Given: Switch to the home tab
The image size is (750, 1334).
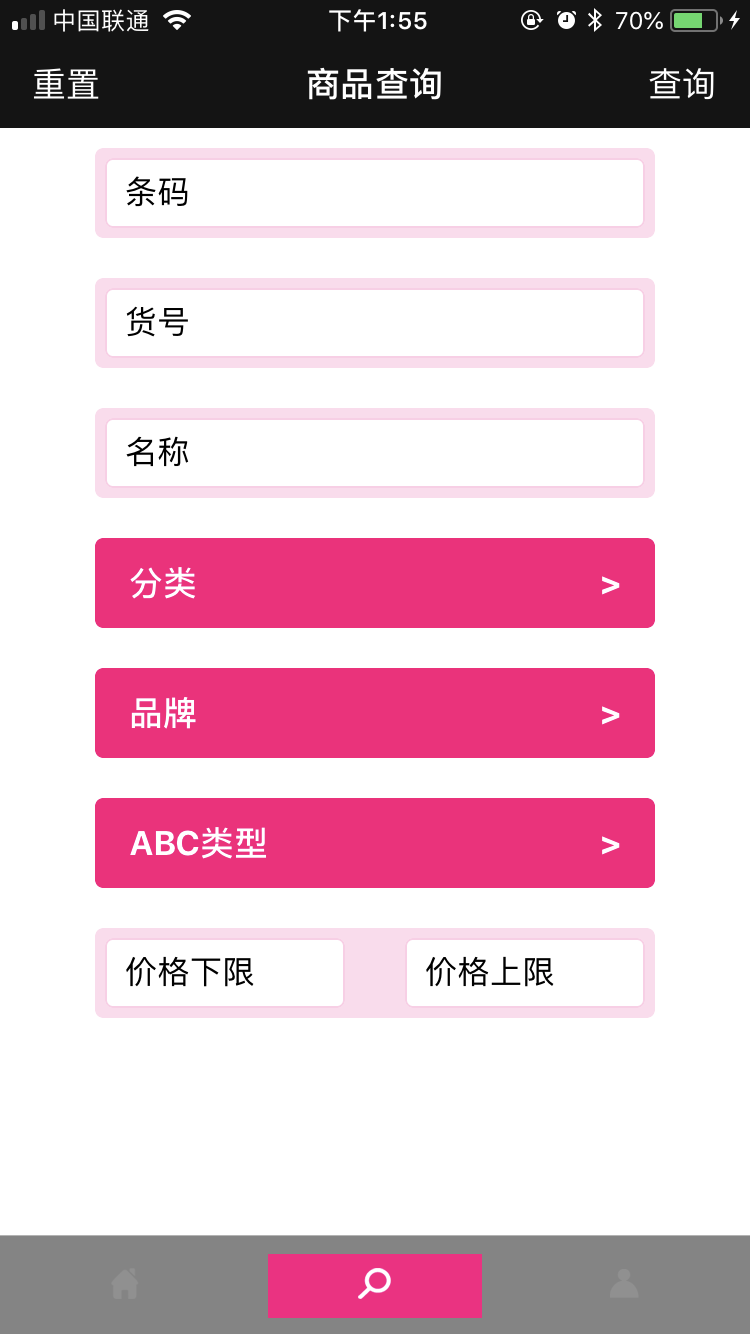Looking at the screenshot, I should coord(125,1284).
